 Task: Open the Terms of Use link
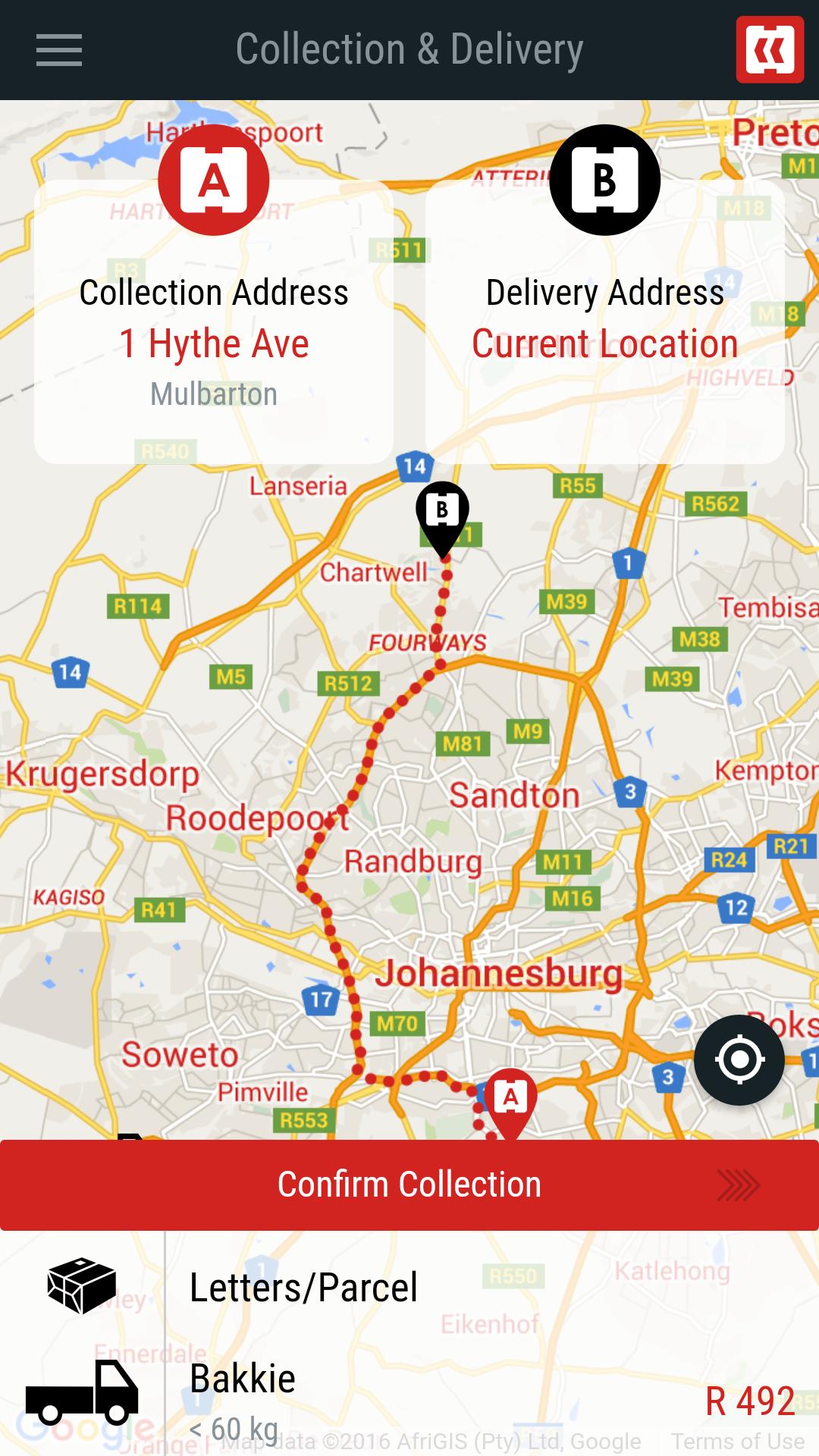[737, 1441]
